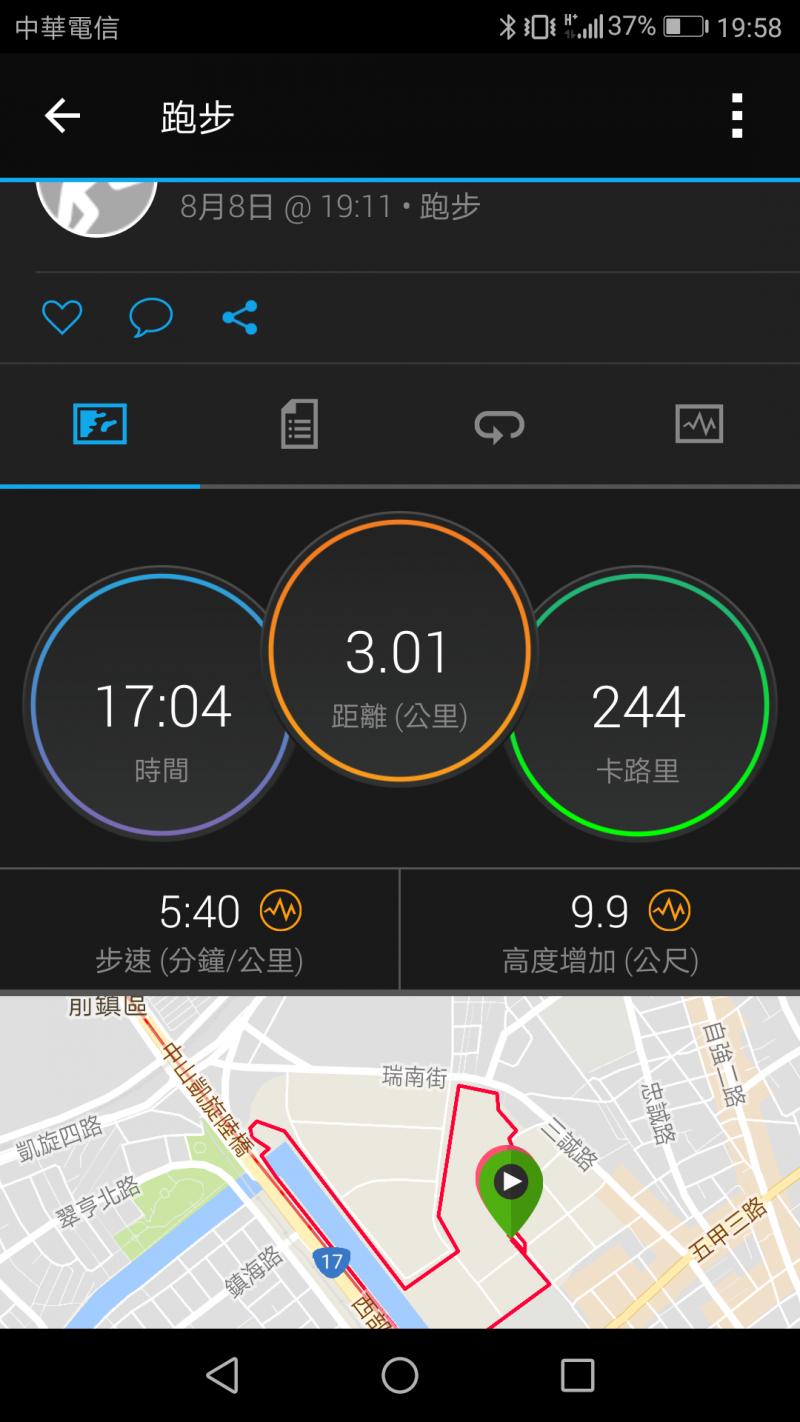Like this running activity
Image resolution: width=800 pixels, height=1422 pixels.
pyautogui.click(x=62, y=318)
